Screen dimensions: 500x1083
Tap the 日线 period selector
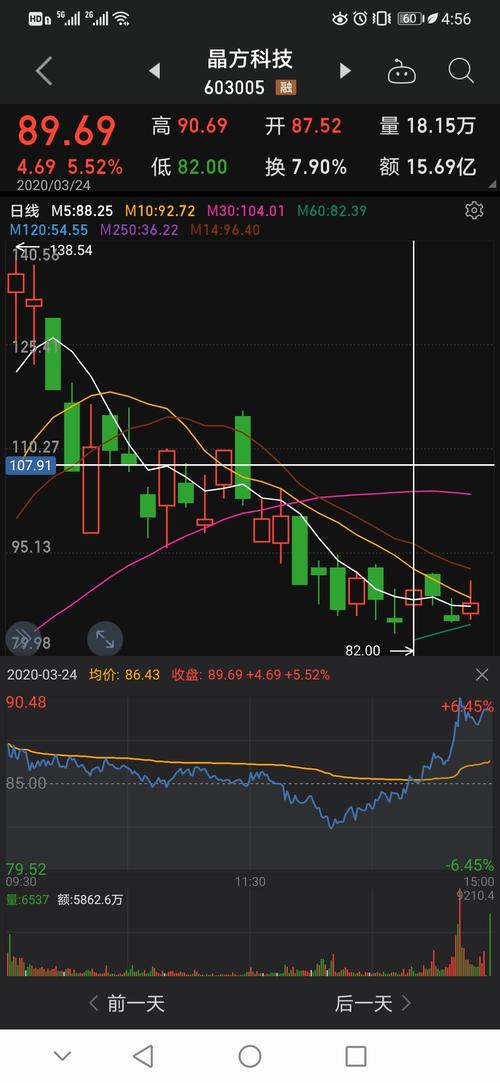click(x=24, y=211)
